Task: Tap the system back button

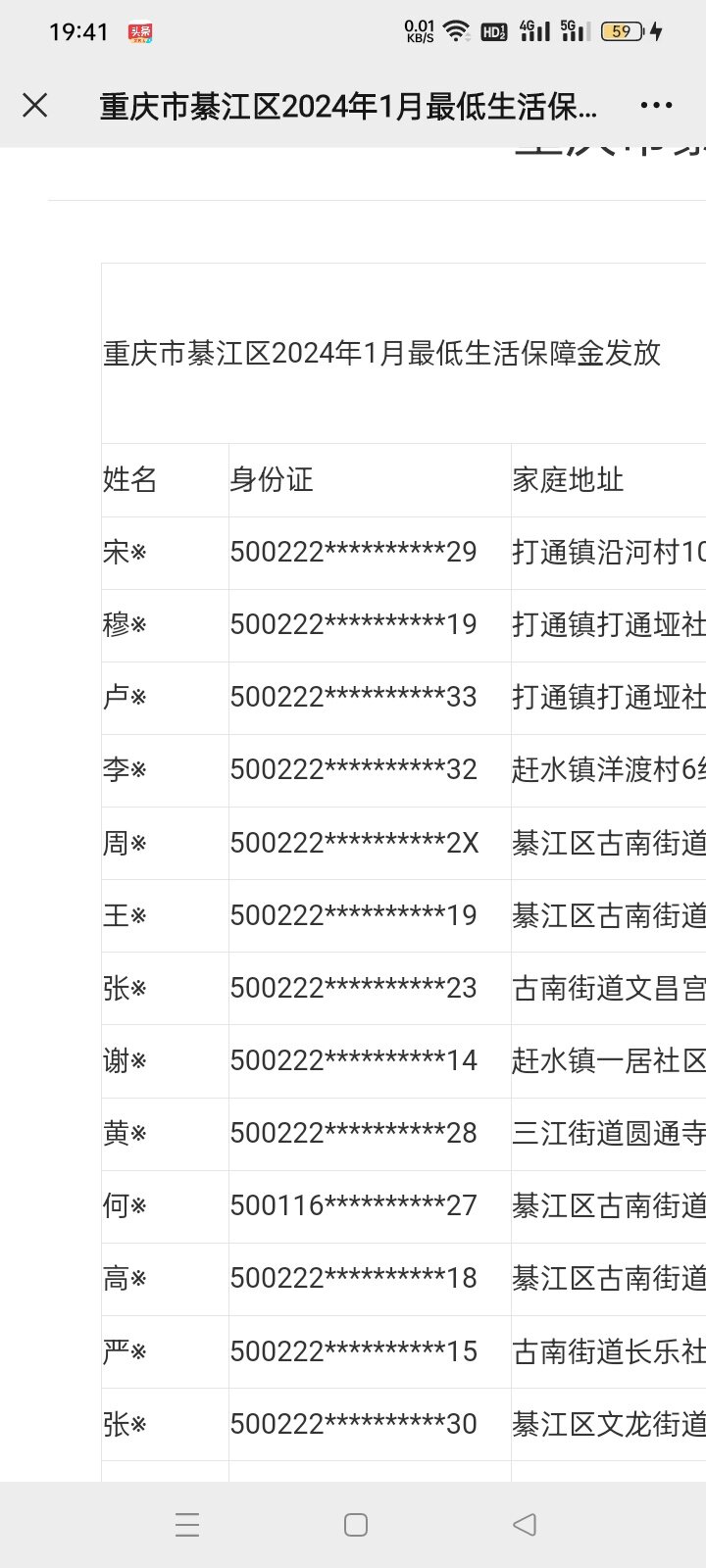Action: coord(525,1524)
